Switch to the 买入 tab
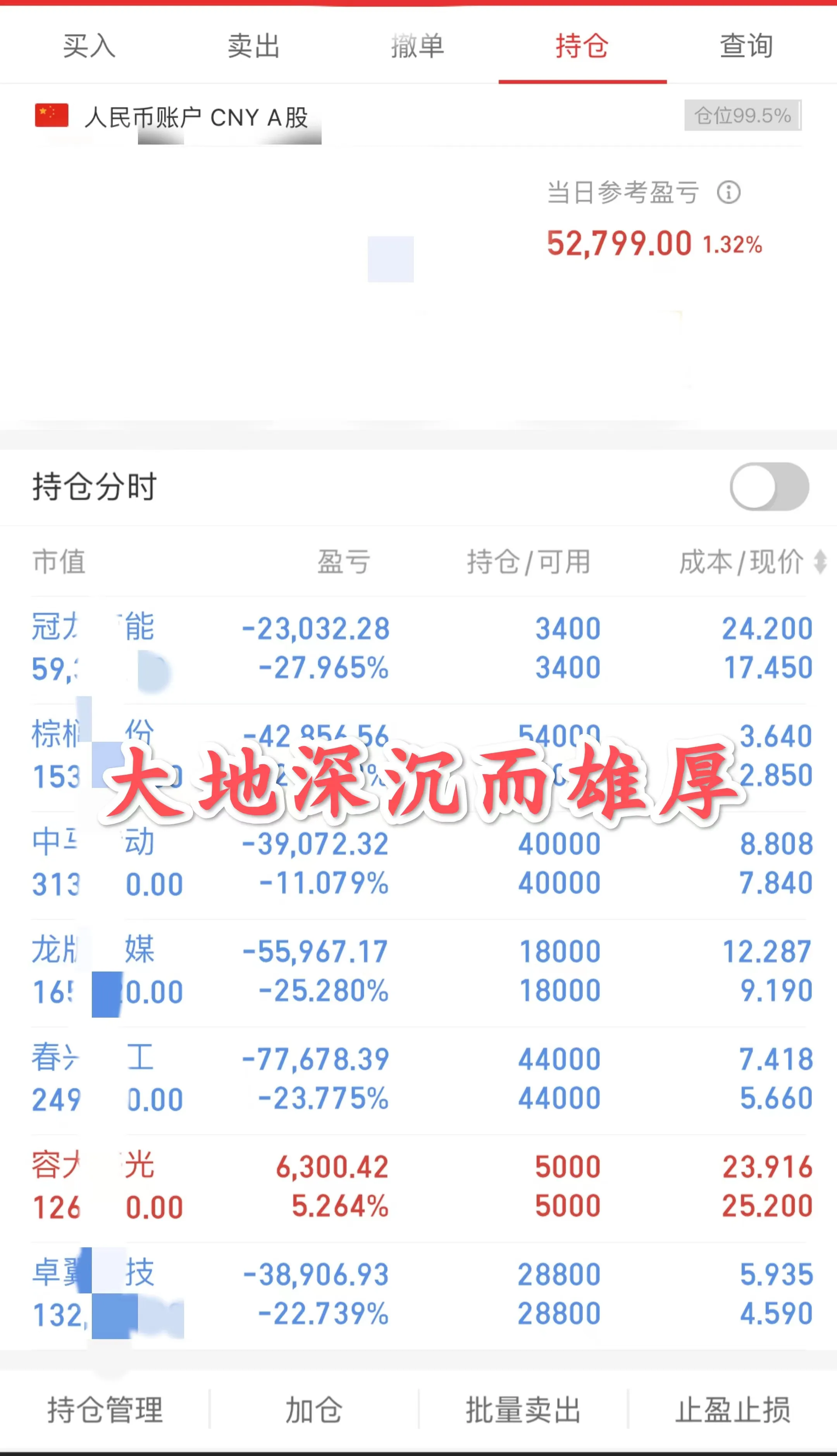 89,46
